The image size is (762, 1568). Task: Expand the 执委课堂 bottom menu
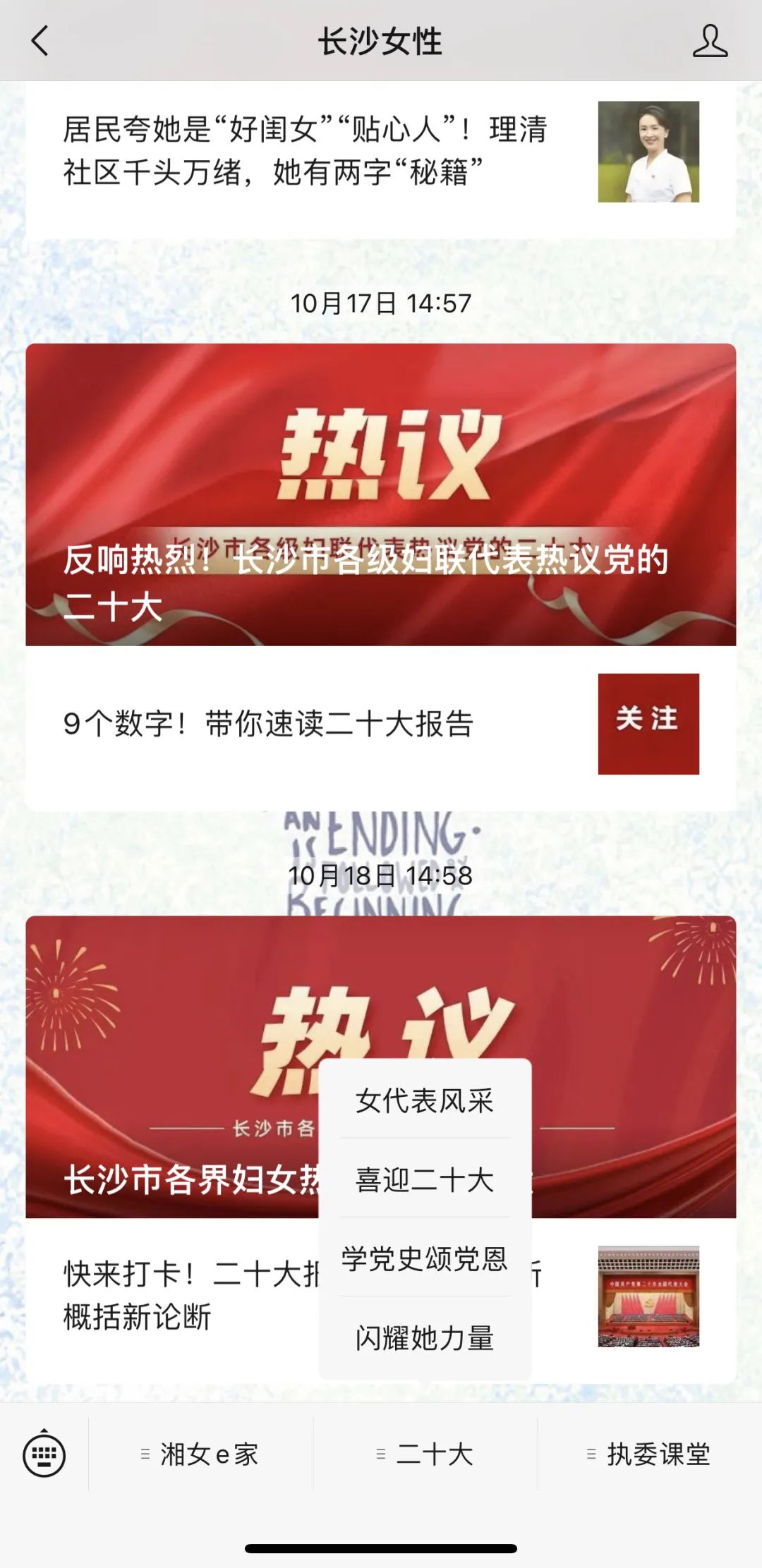[650, 1454]
